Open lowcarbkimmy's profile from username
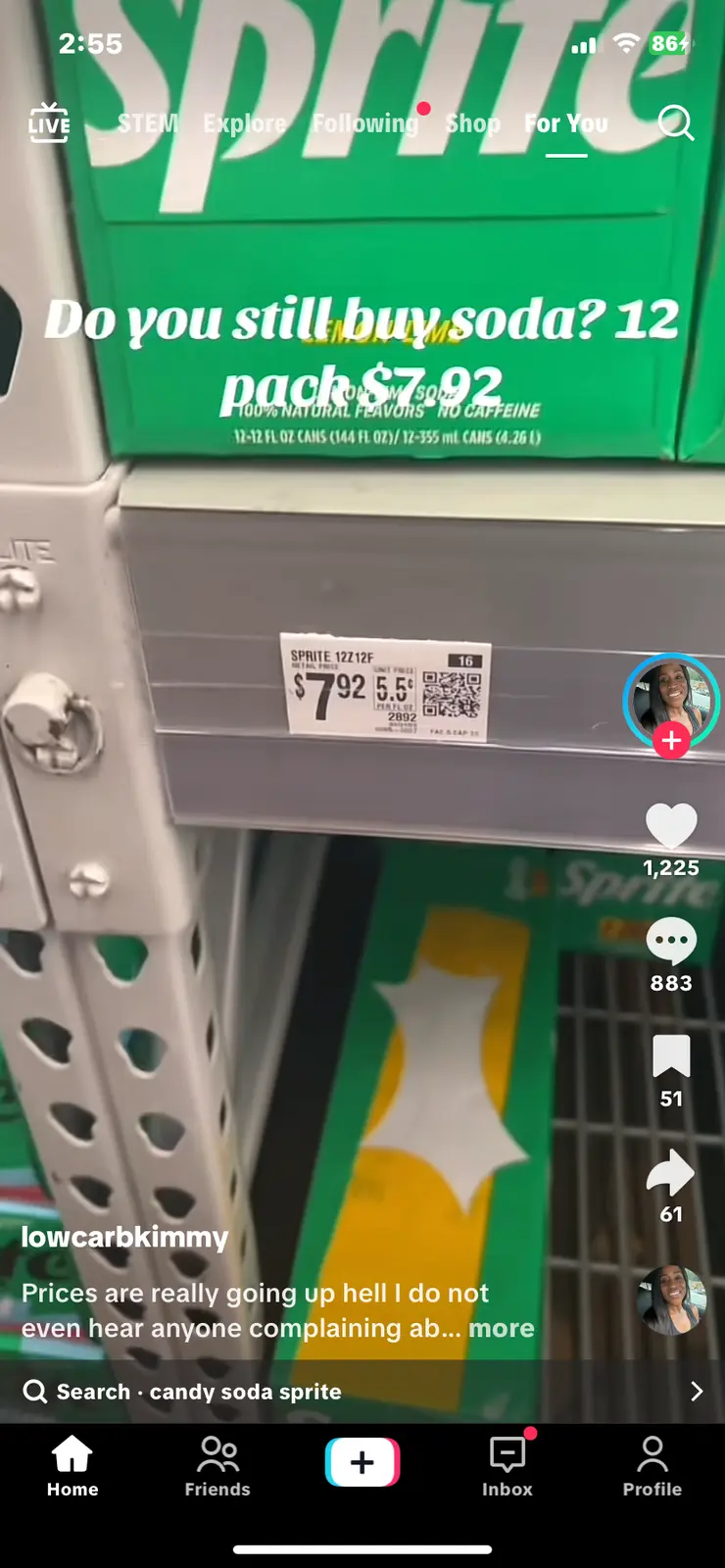The image size is (725, 1568). (x=124, y=1237)
